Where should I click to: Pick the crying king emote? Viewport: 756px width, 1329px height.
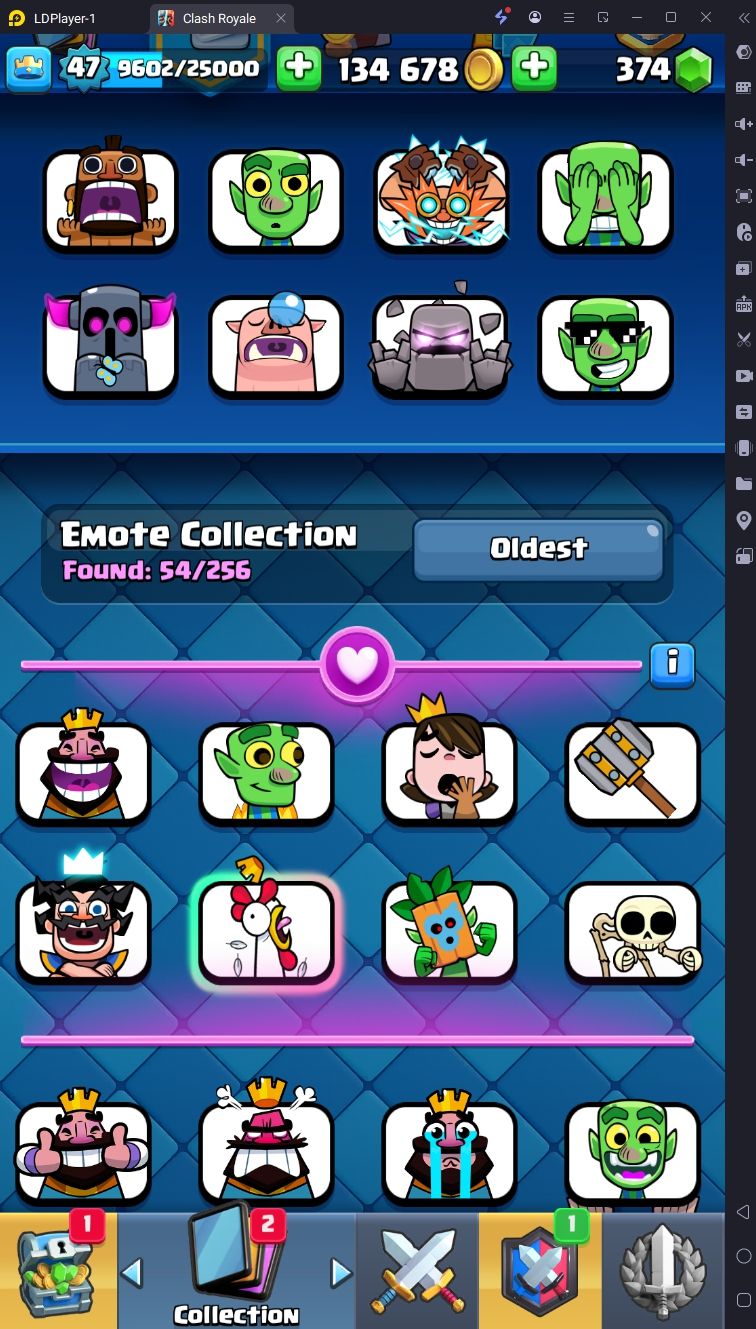point(449,1150)
